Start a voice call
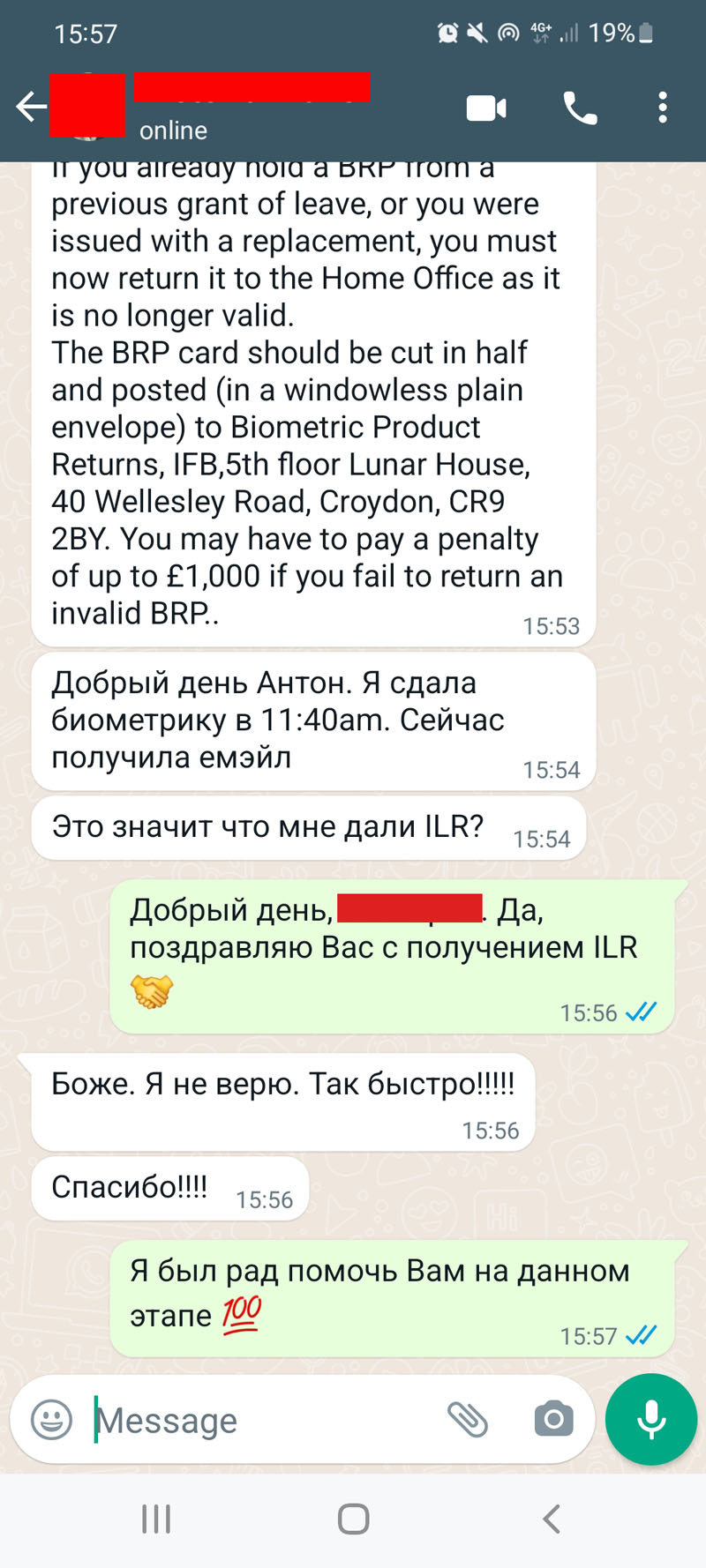 (580, 108)
